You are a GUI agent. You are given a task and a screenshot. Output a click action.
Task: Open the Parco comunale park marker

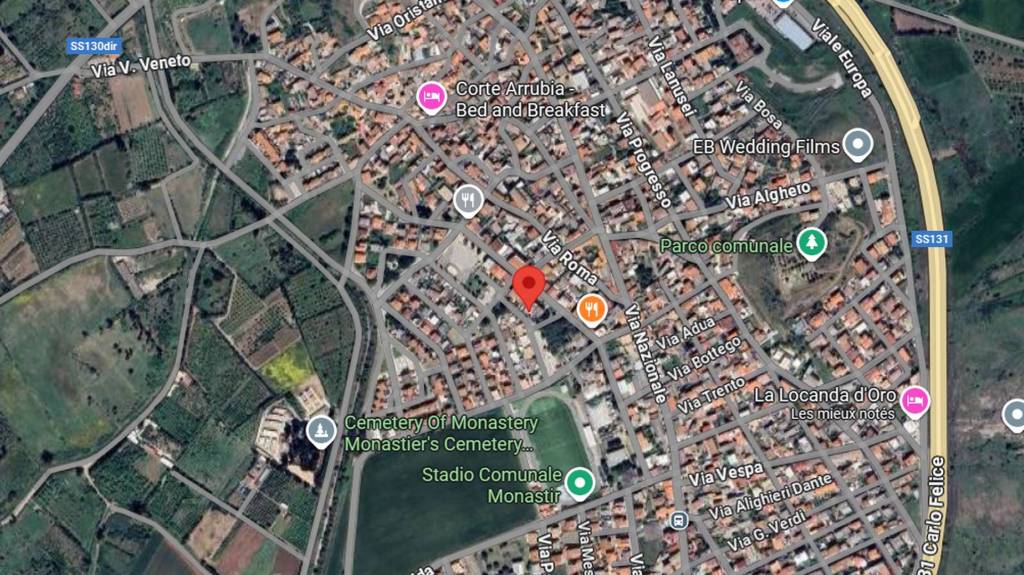pos(811,242)
